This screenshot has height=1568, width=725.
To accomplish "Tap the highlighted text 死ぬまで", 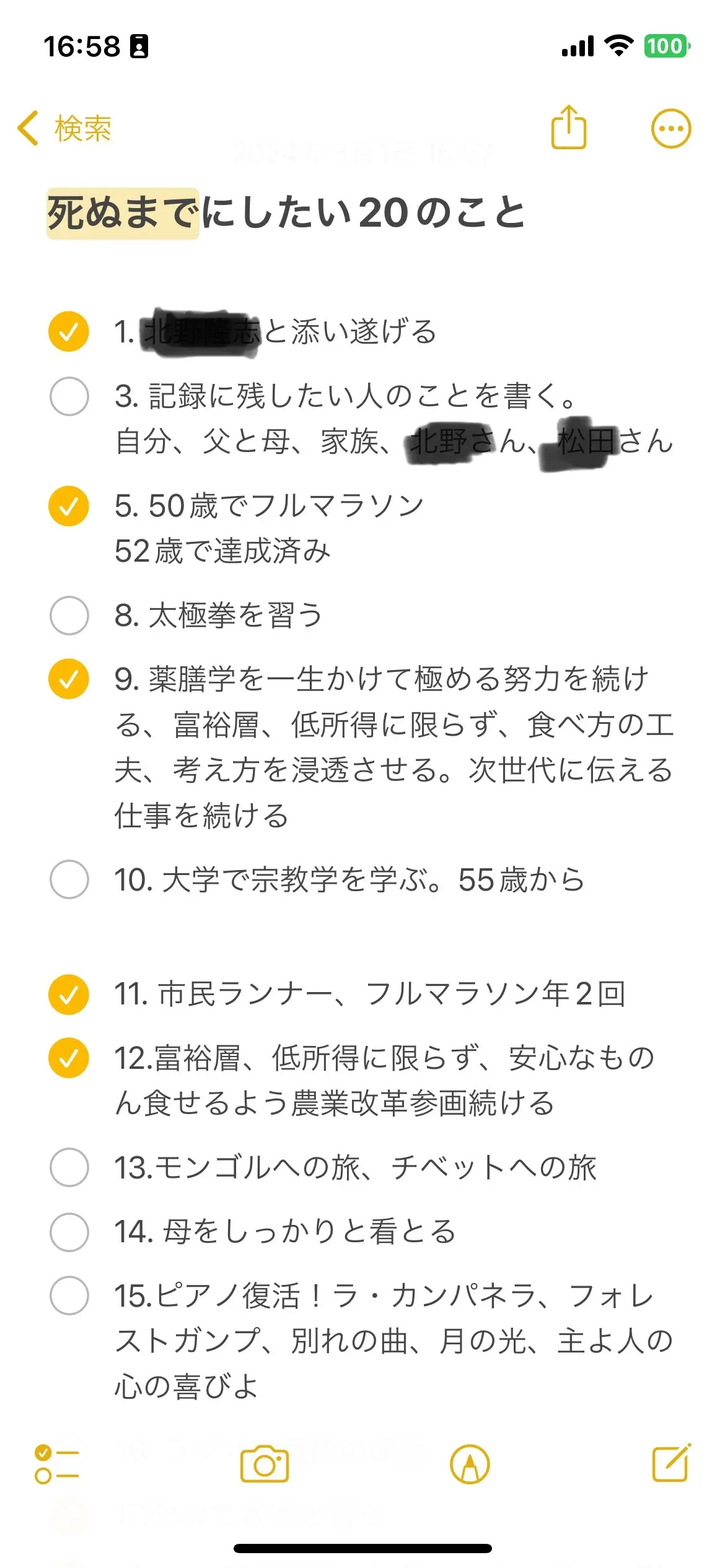I will pyautogui.click(x=122, y=213).
